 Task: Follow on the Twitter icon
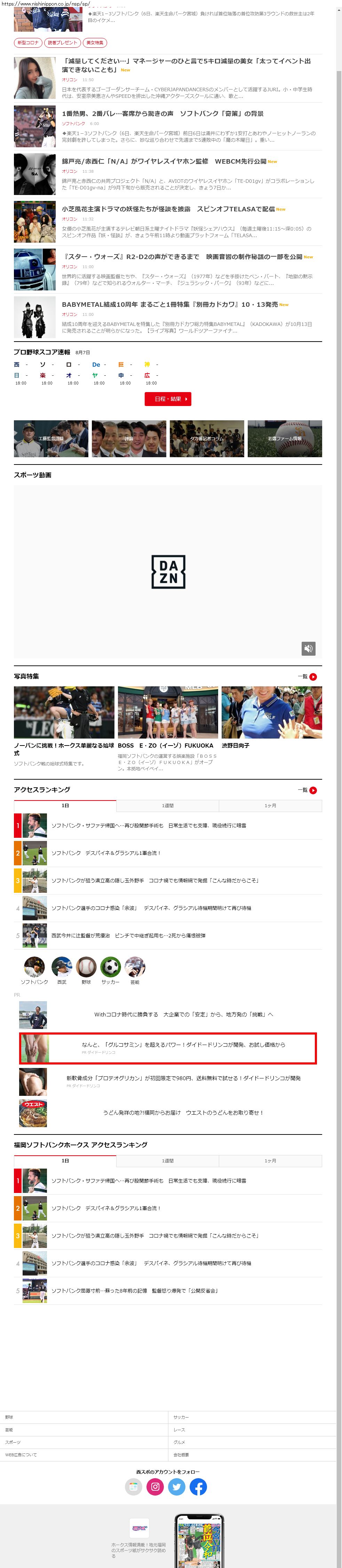click(x=176, y=1487)
